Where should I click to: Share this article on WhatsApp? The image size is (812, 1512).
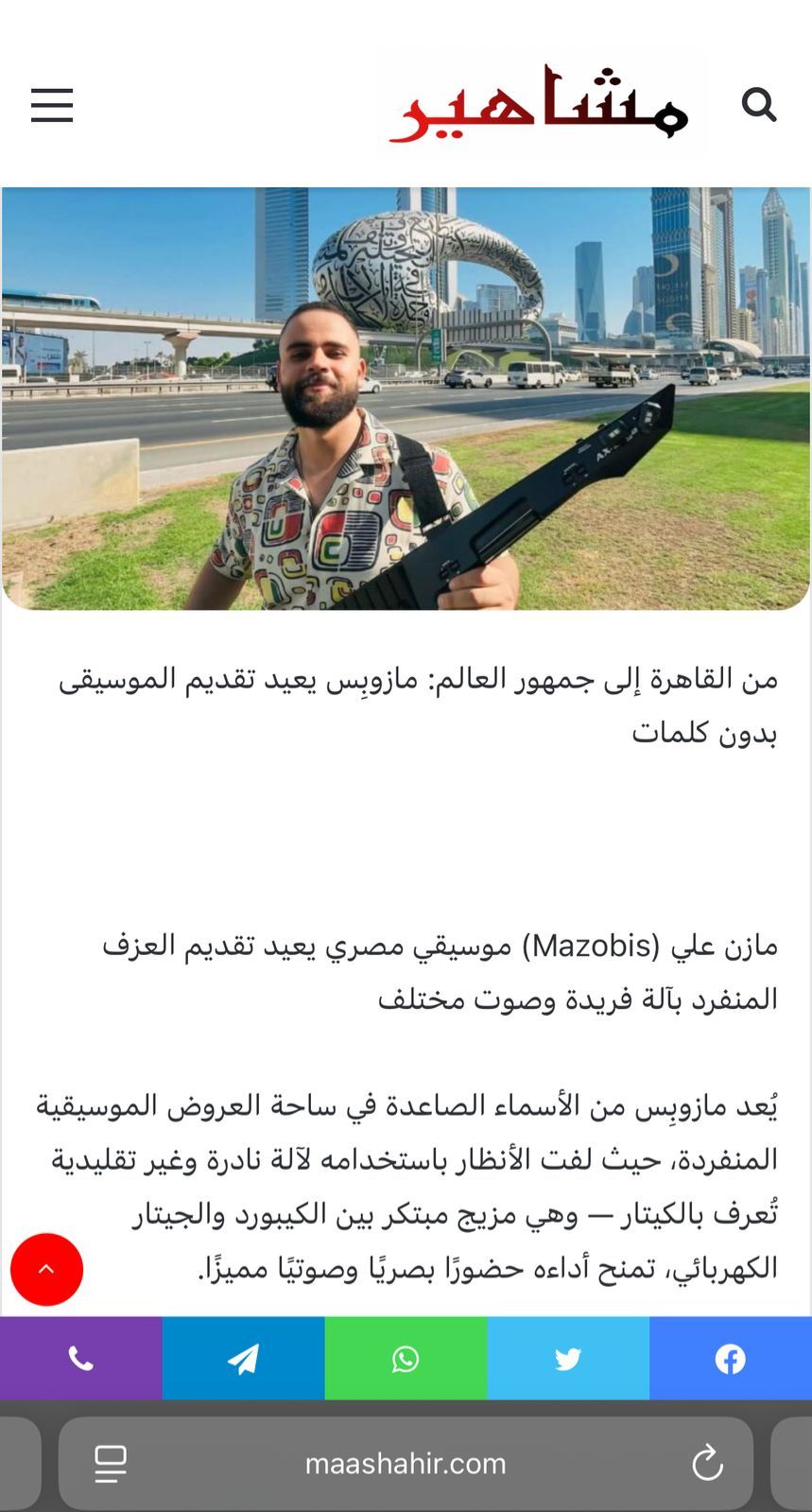coord(406,1359)
